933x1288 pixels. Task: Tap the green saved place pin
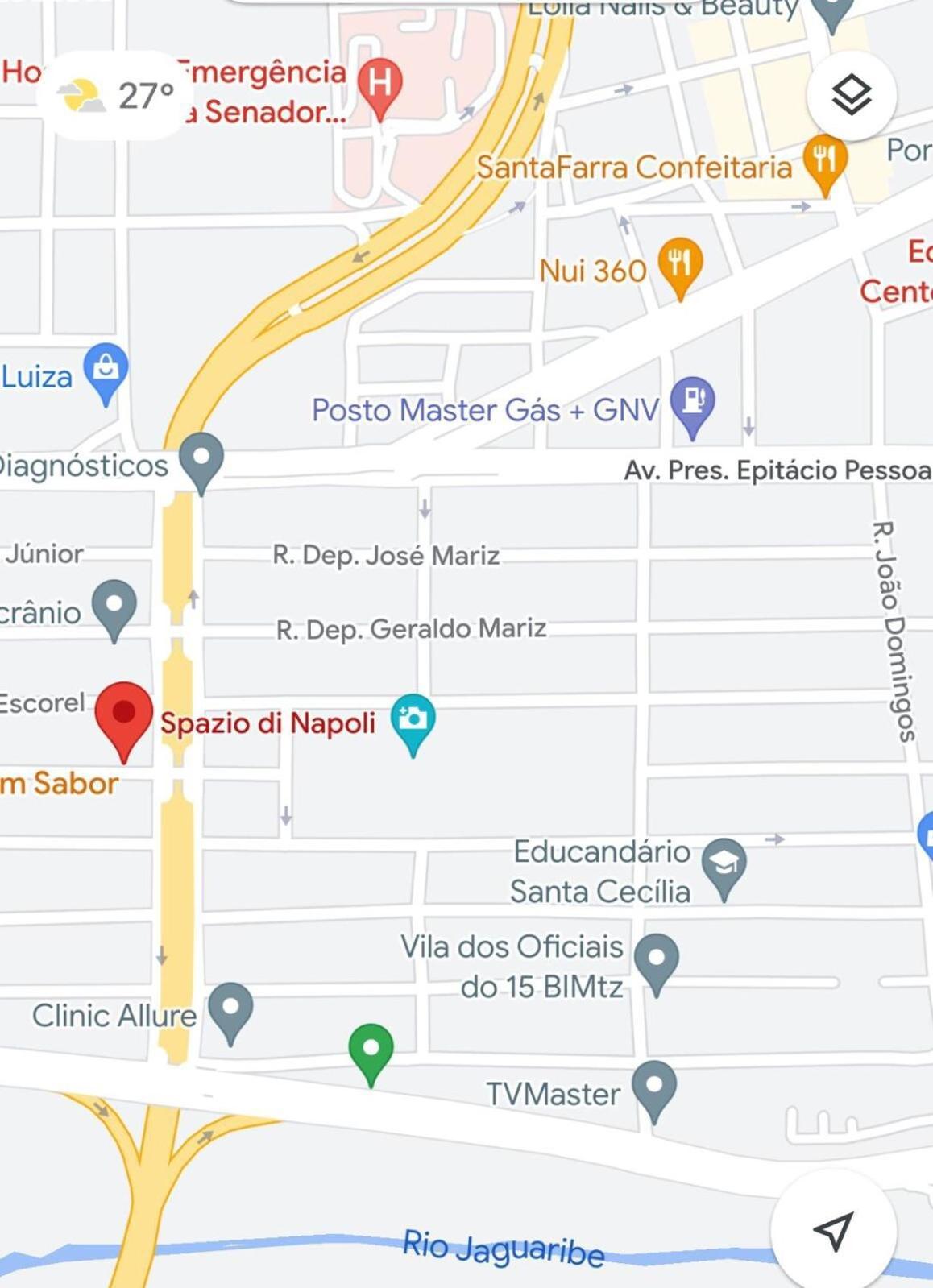pos(371,1050)
